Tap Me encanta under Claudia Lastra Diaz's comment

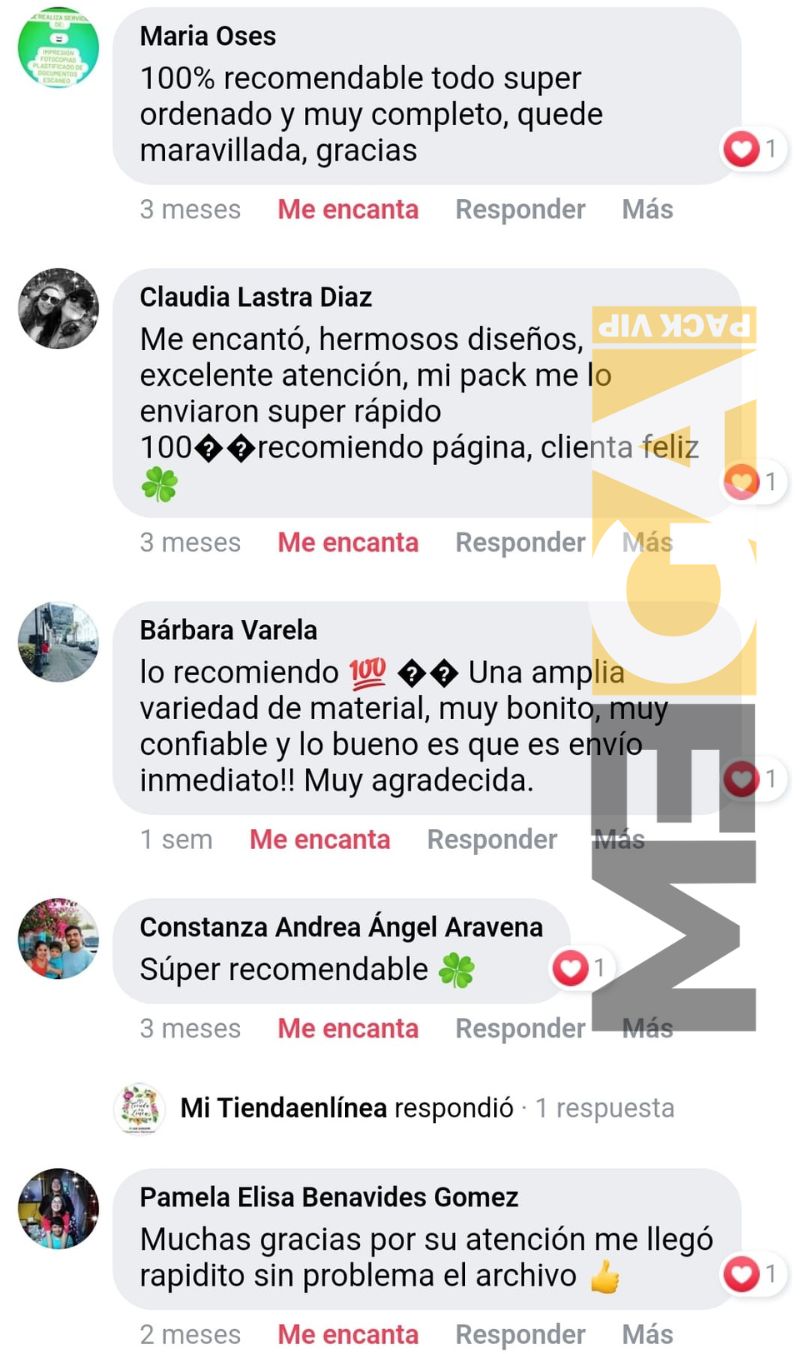click(348, 543)
